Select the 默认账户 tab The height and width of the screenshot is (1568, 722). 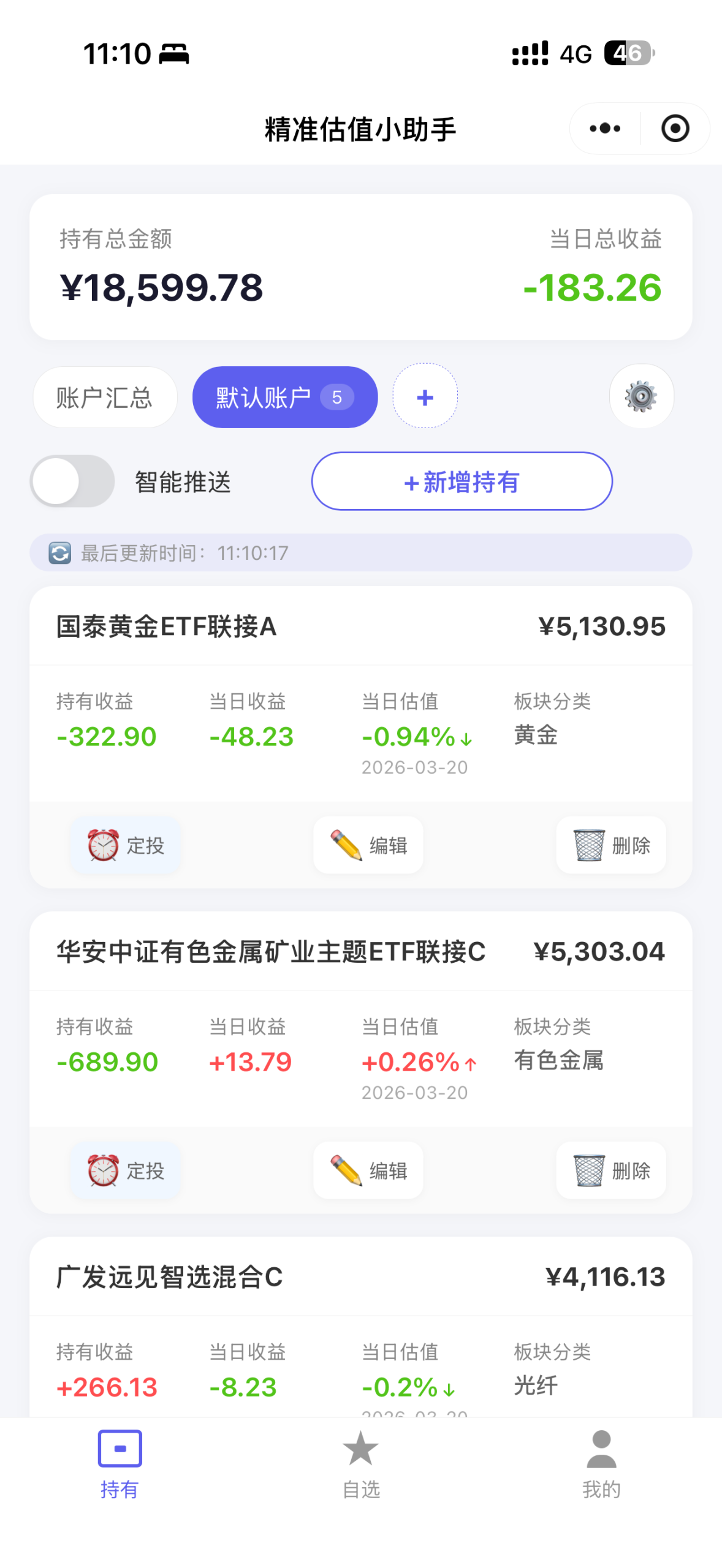[284, 398]
